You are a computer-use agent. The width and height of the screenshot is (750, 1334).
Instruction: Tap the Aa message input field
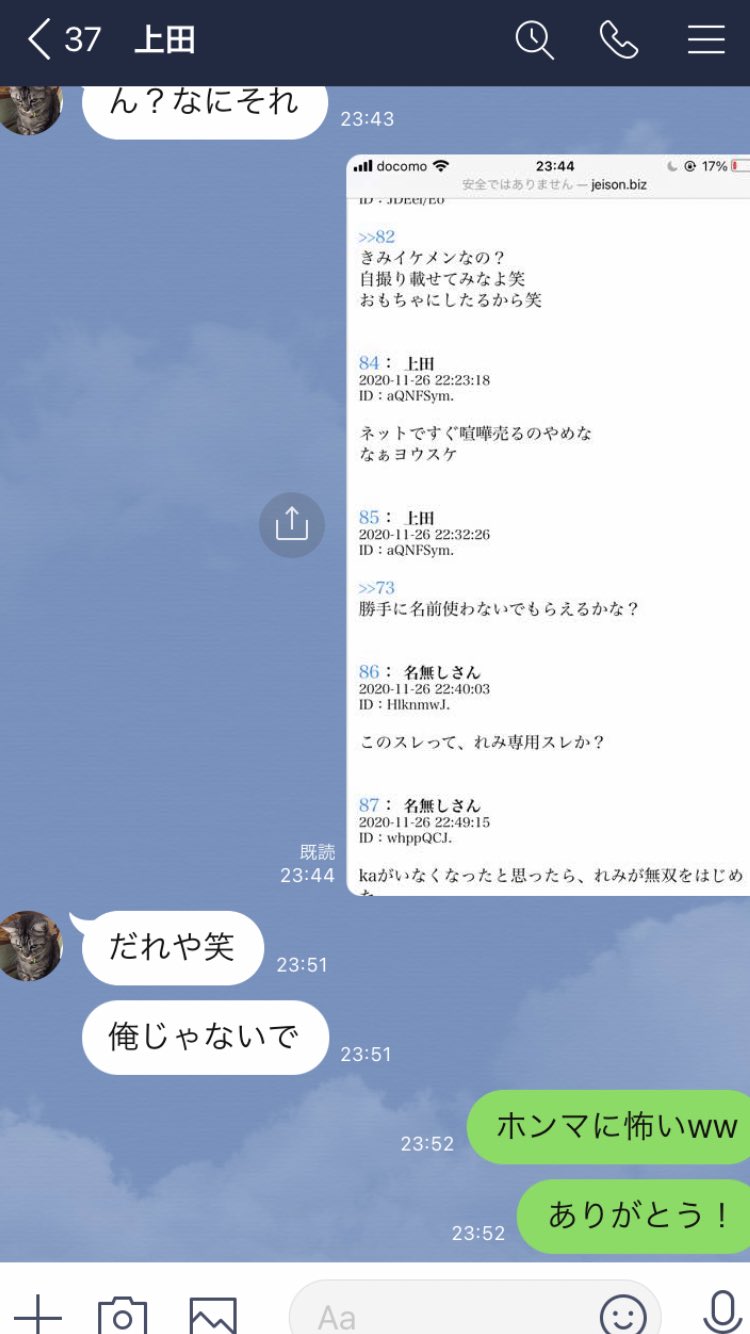tap(440, 1314)
